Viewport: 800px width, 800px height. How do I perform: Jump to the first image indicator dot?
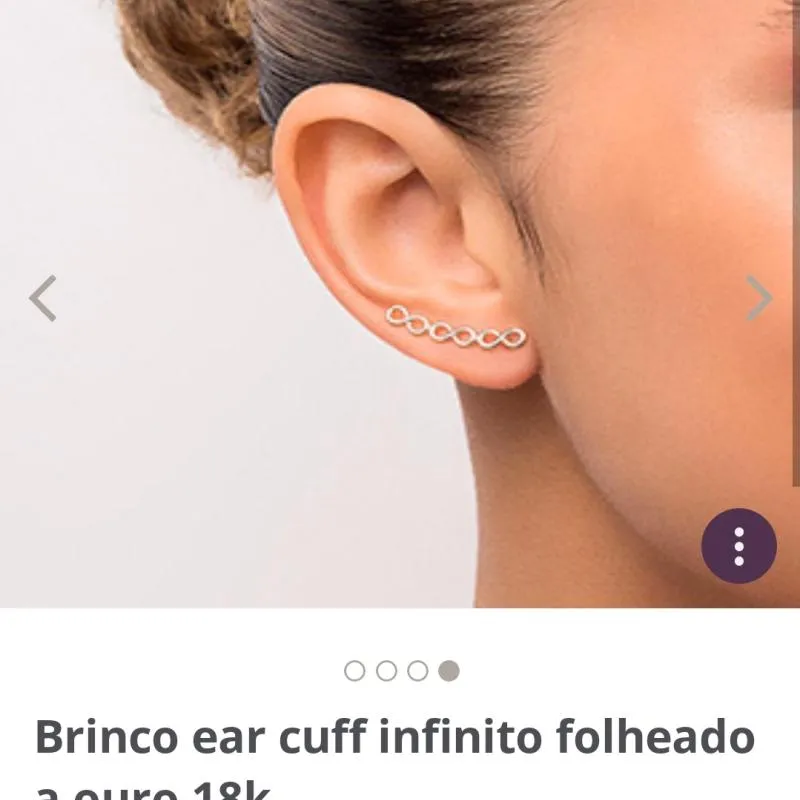click(x=355, y=671)
